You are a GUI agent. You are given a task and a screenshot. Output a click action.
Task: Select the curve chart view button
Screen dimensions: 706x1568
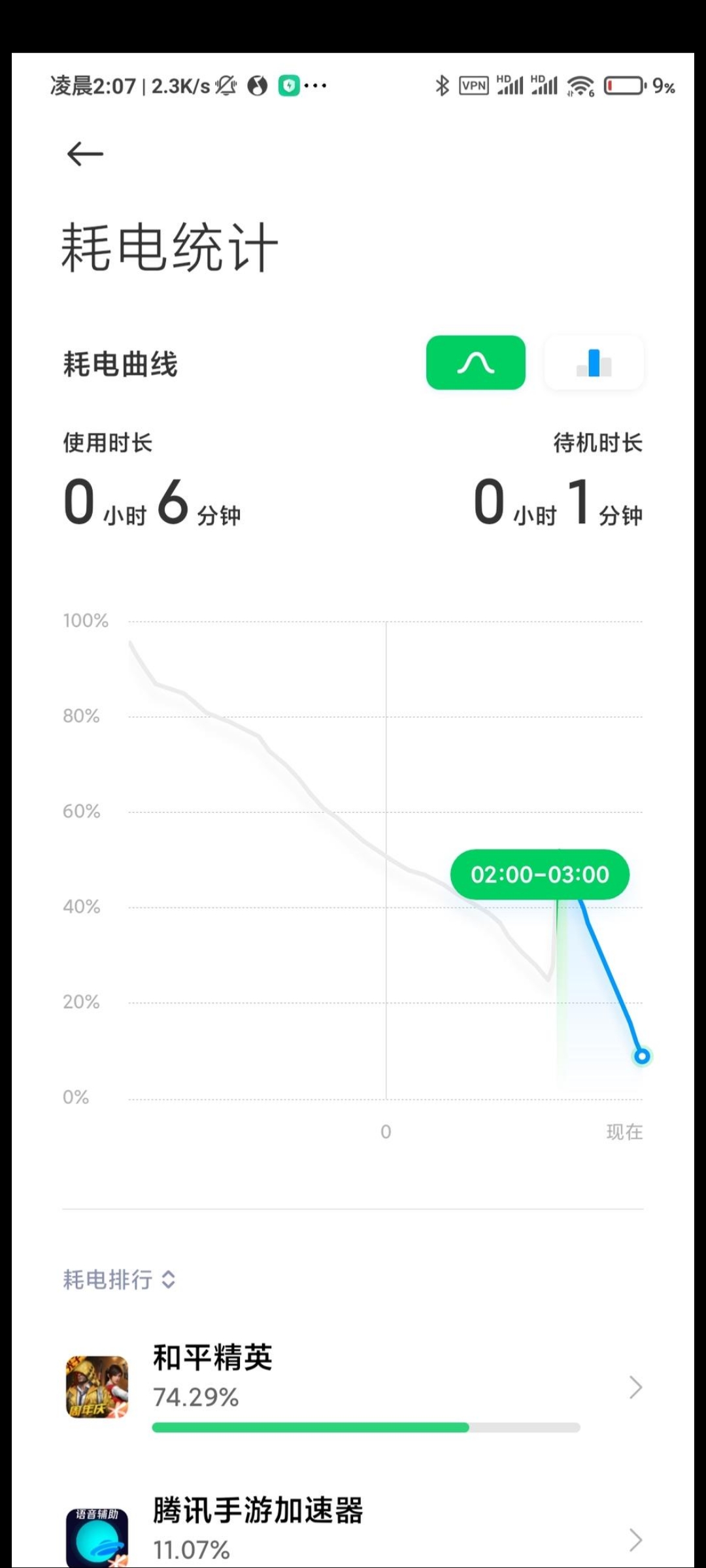[x=475, y=363]
